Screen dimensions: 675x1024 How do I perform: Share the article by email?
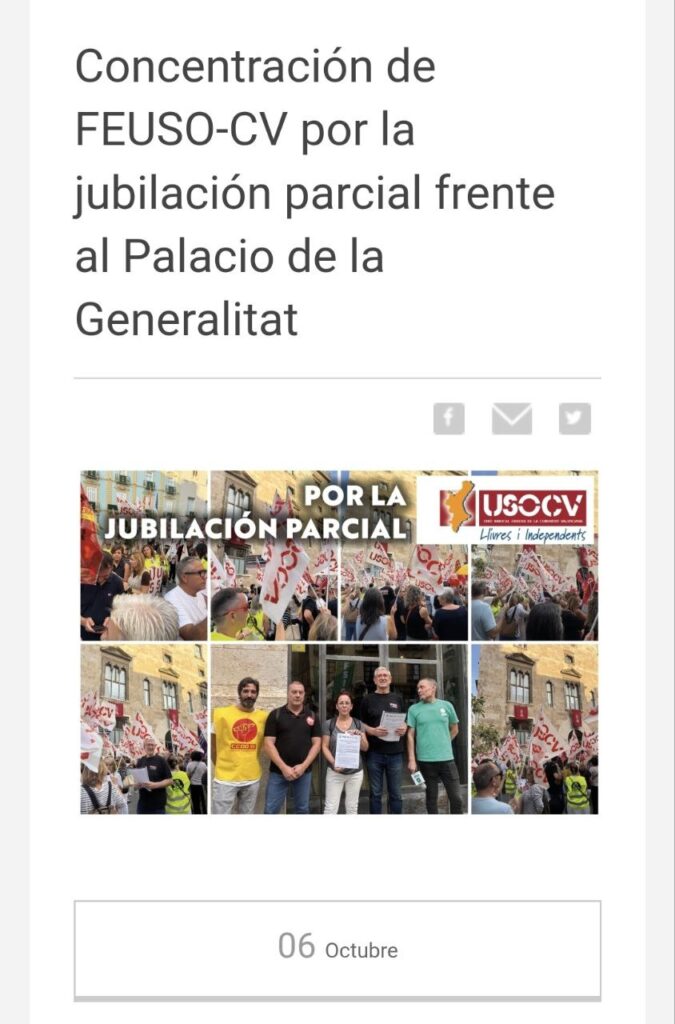click(x=512, y=418)
